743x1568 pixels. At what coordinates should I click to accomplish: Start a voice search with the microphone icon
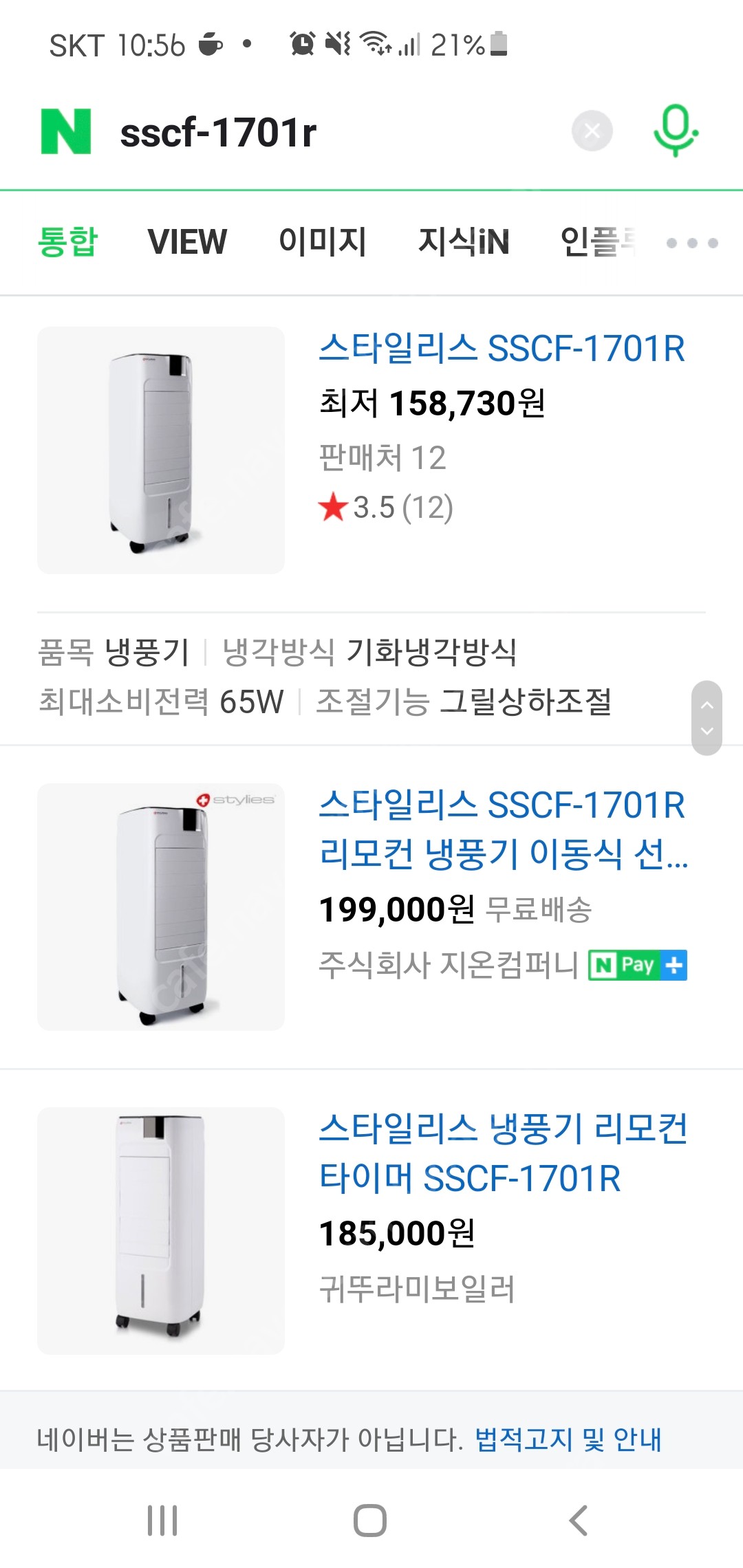pyautogui.click(x=675, y=131)
